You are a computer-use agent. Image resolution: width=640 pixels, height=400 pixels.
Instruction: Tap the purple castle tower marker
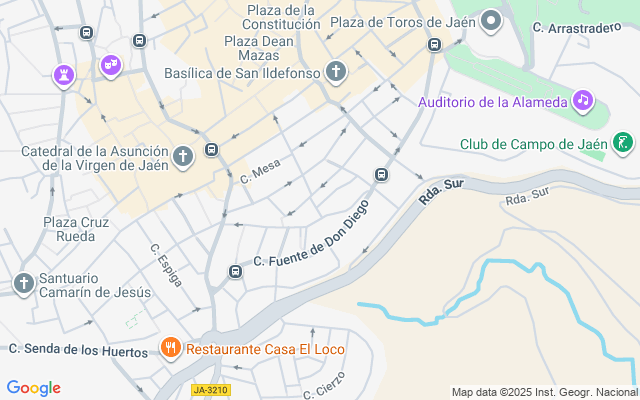click(64, 76)
